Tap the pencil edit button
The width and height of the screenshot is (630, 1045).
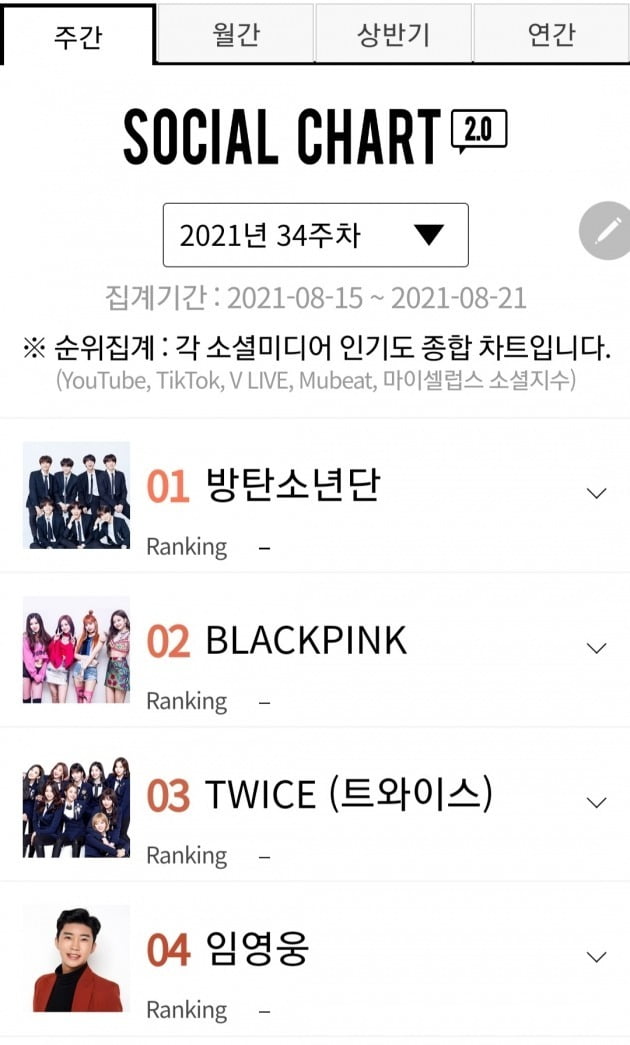pos(607,232)
